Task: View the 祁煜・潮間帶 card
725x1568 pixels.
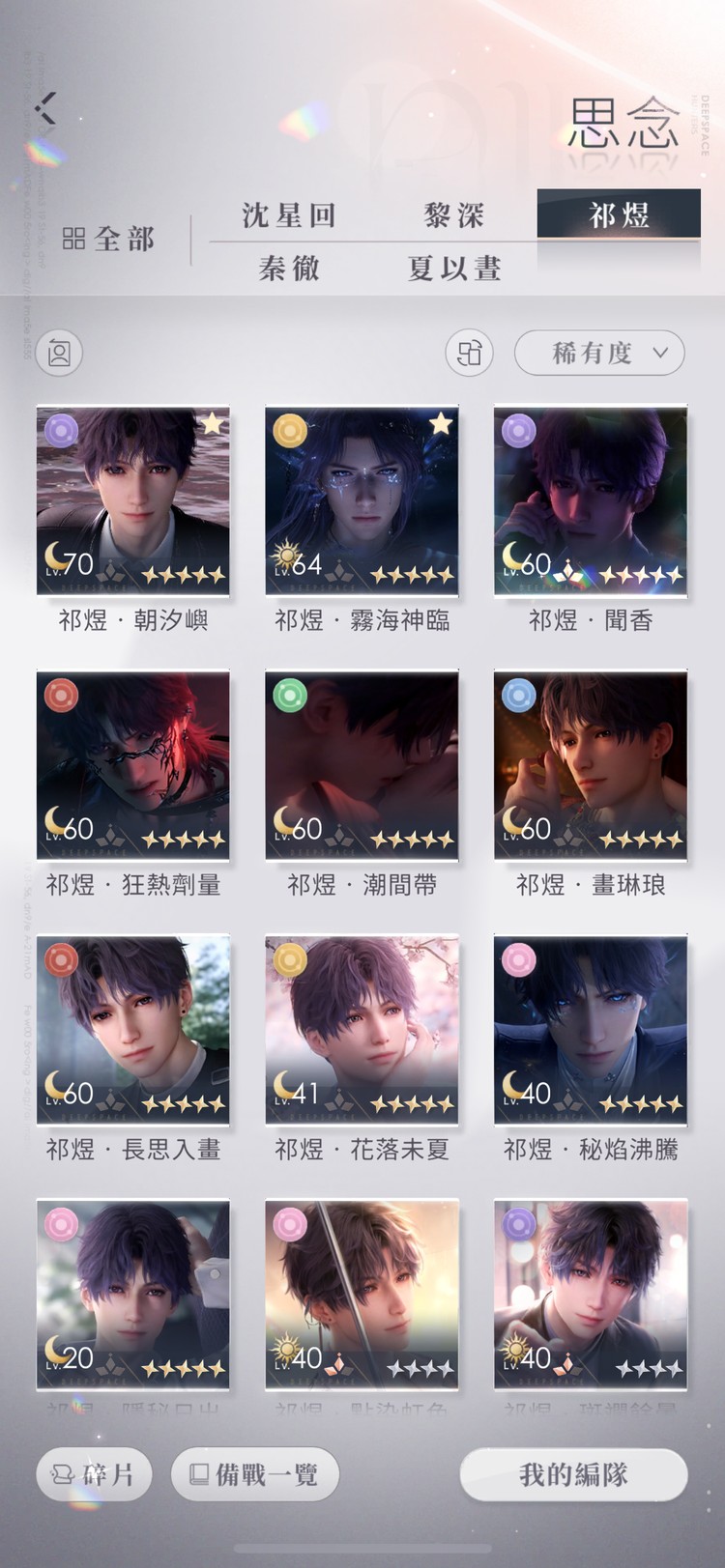Action: [362, 765]
